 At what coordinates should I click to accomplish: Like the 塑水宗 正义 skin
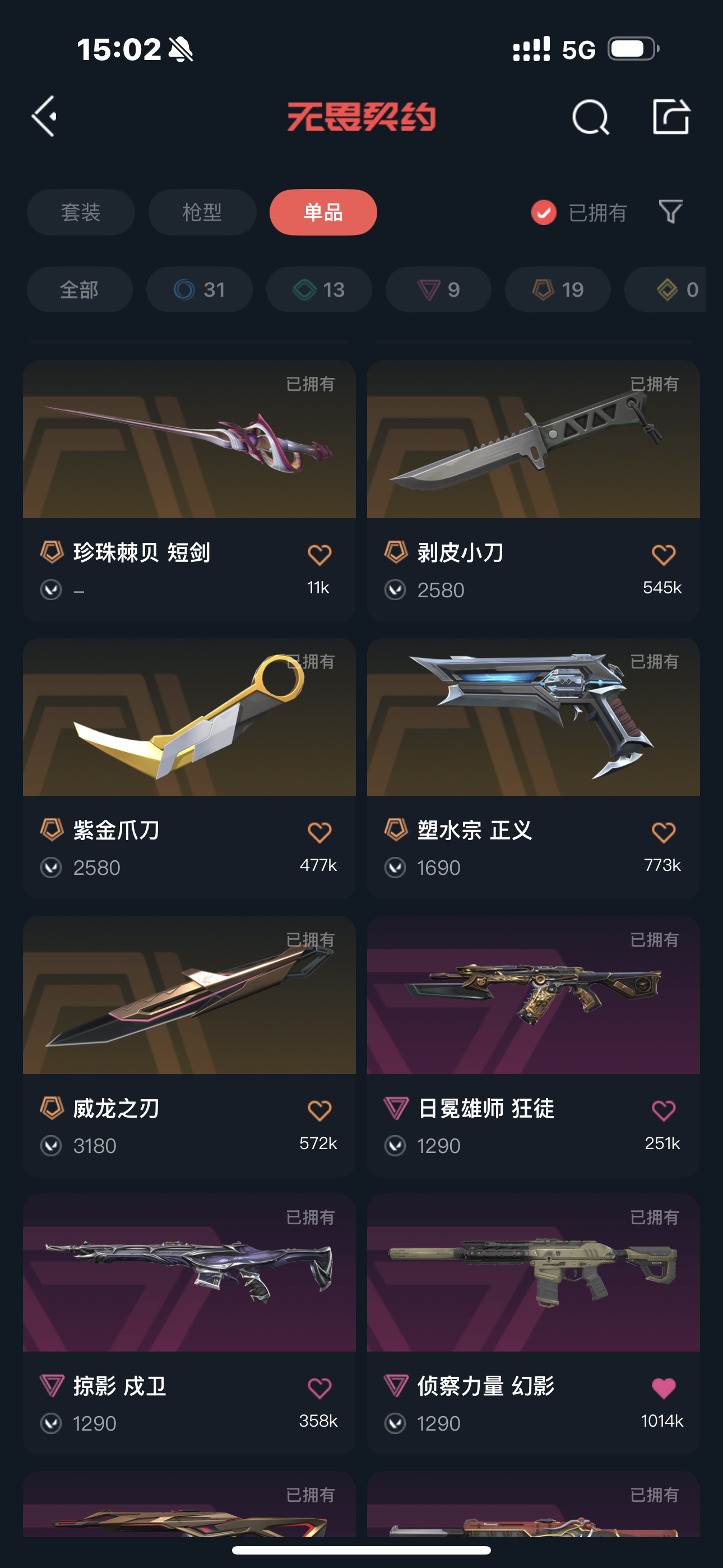[662, 832]
